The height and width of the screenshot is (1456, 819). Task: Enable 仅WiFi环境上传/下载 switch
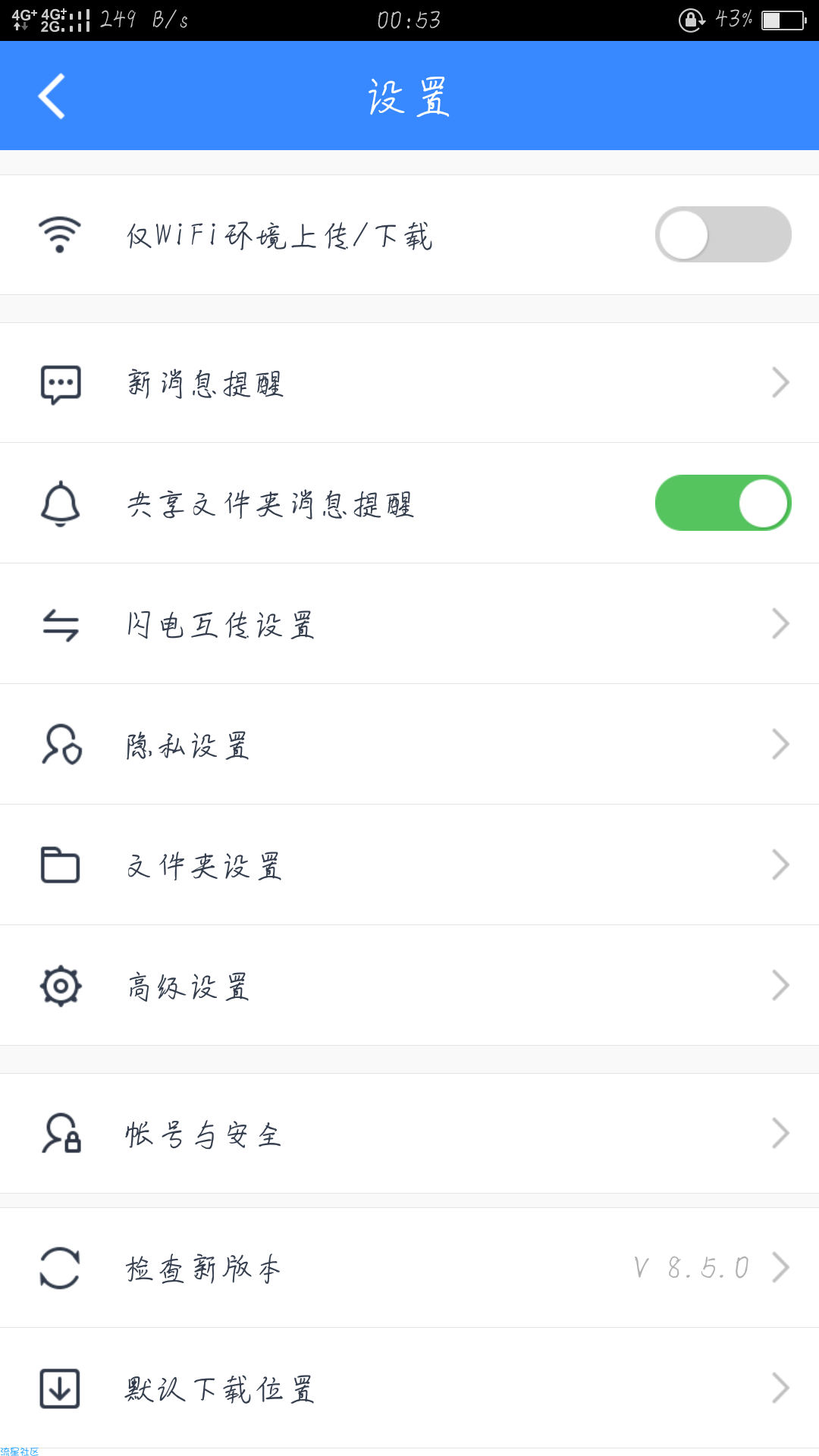pos(723,234)
